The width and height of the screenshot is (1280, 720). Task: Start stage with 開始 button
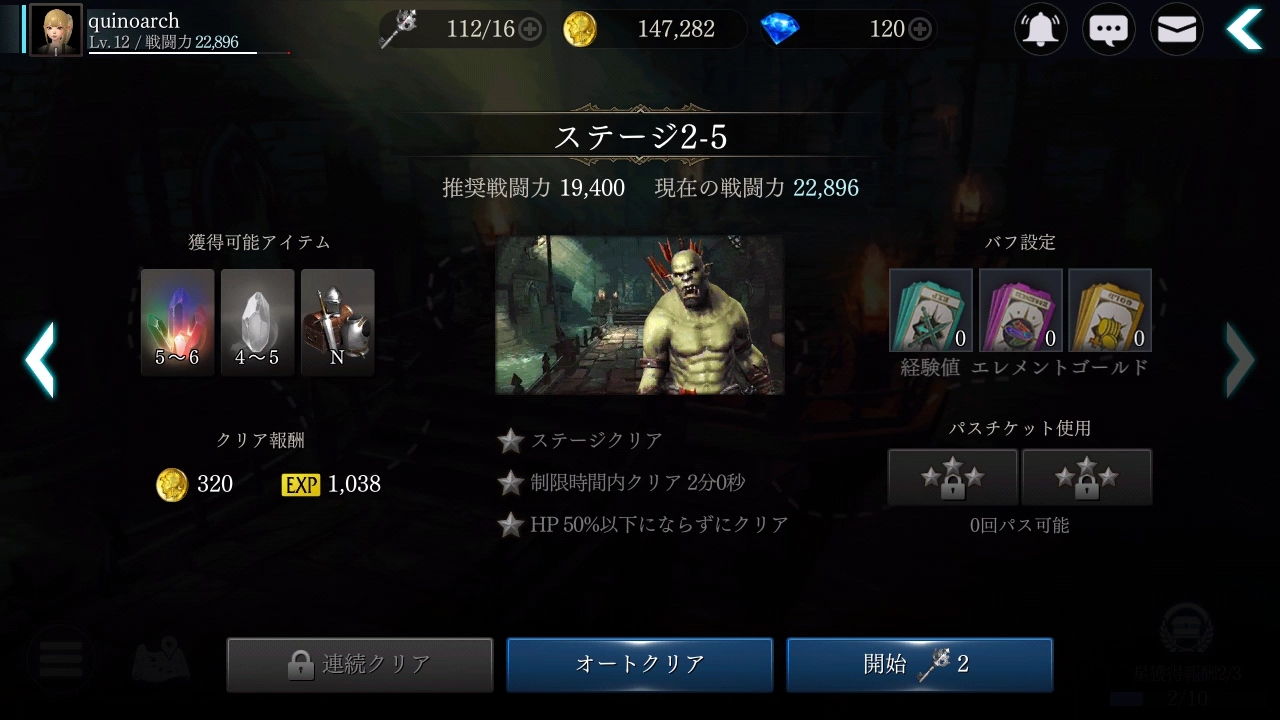click(x=920, y=664)
